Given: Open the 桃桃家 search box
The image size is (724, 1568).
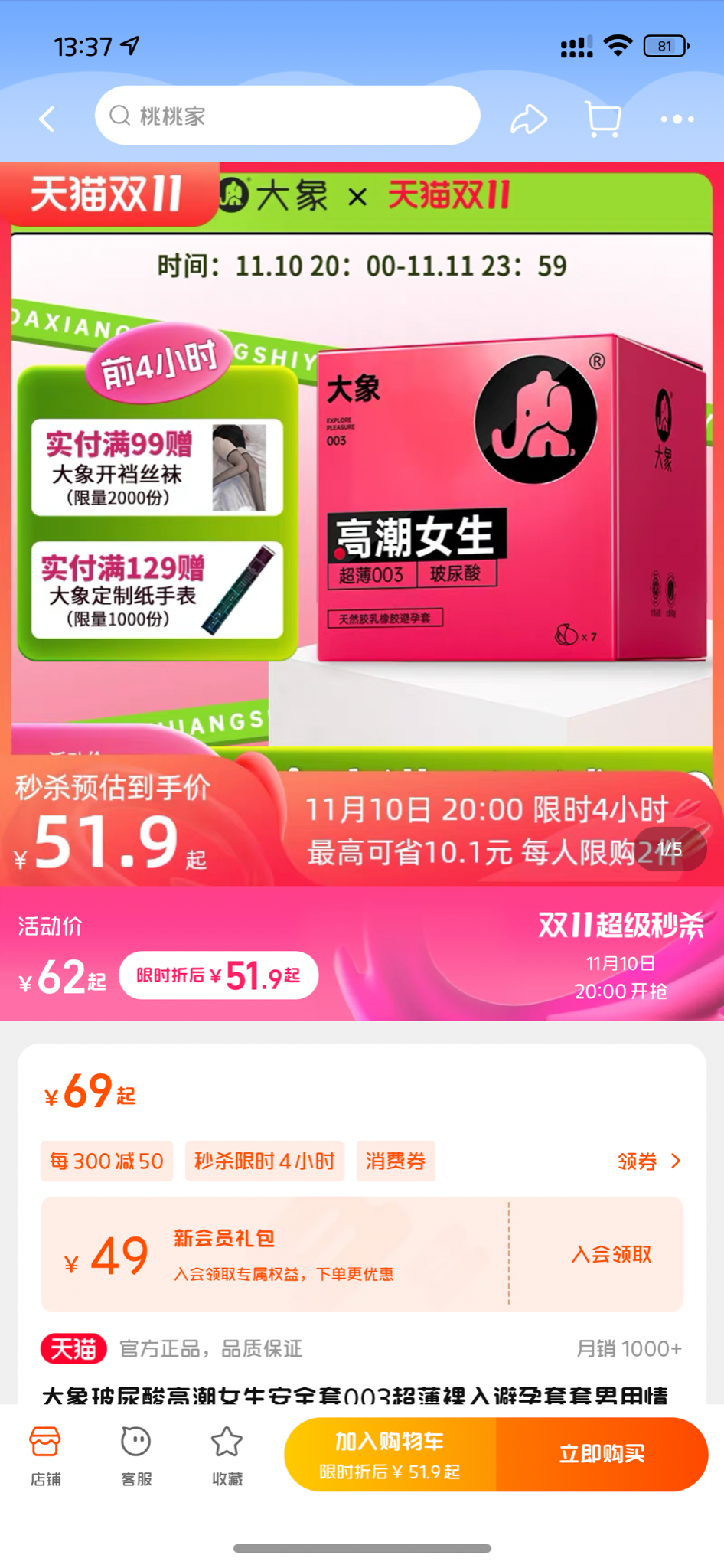Looking at the screenshot, I should [287, 116].
